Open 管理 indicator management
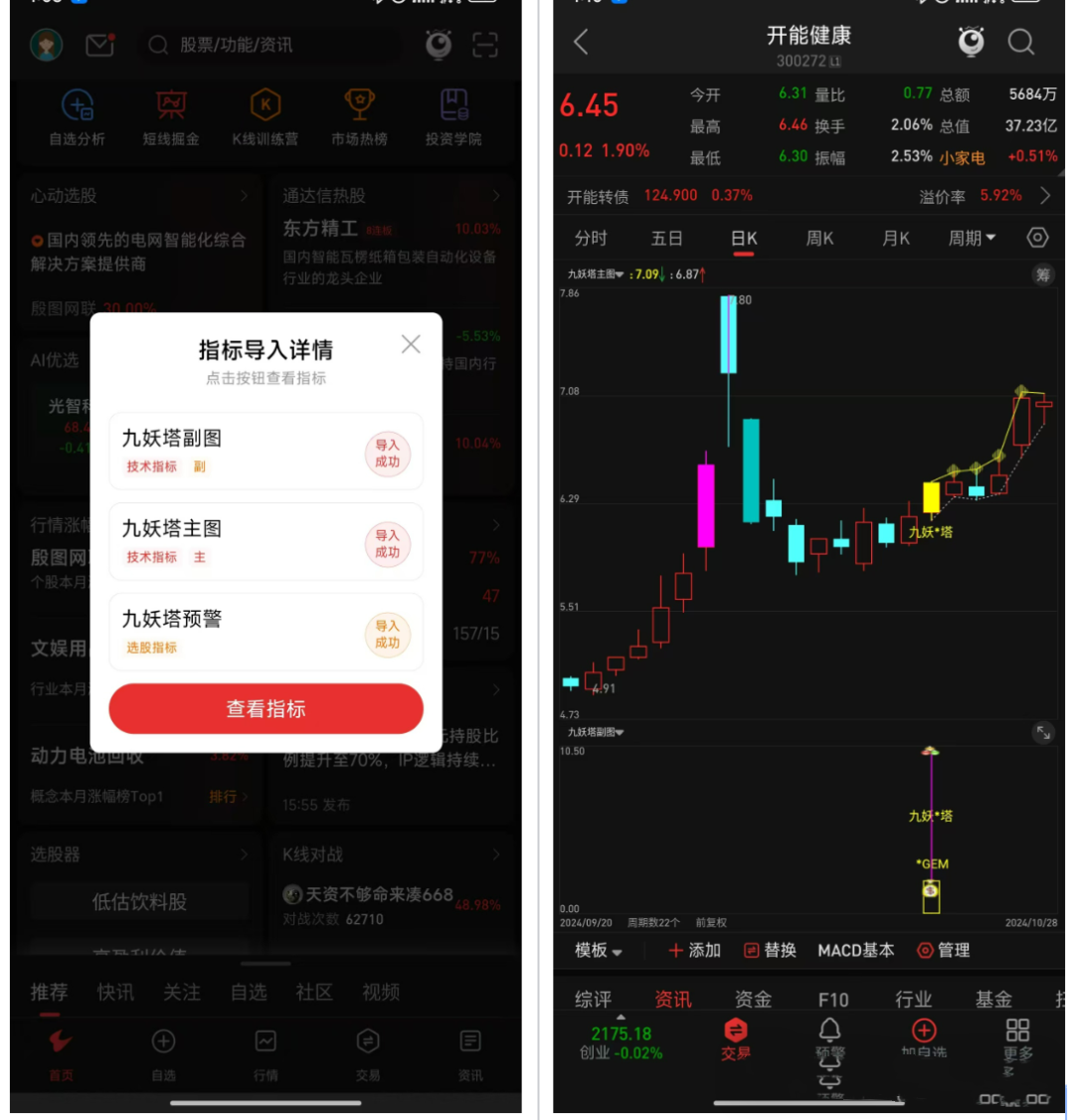 tap(943, 951)
